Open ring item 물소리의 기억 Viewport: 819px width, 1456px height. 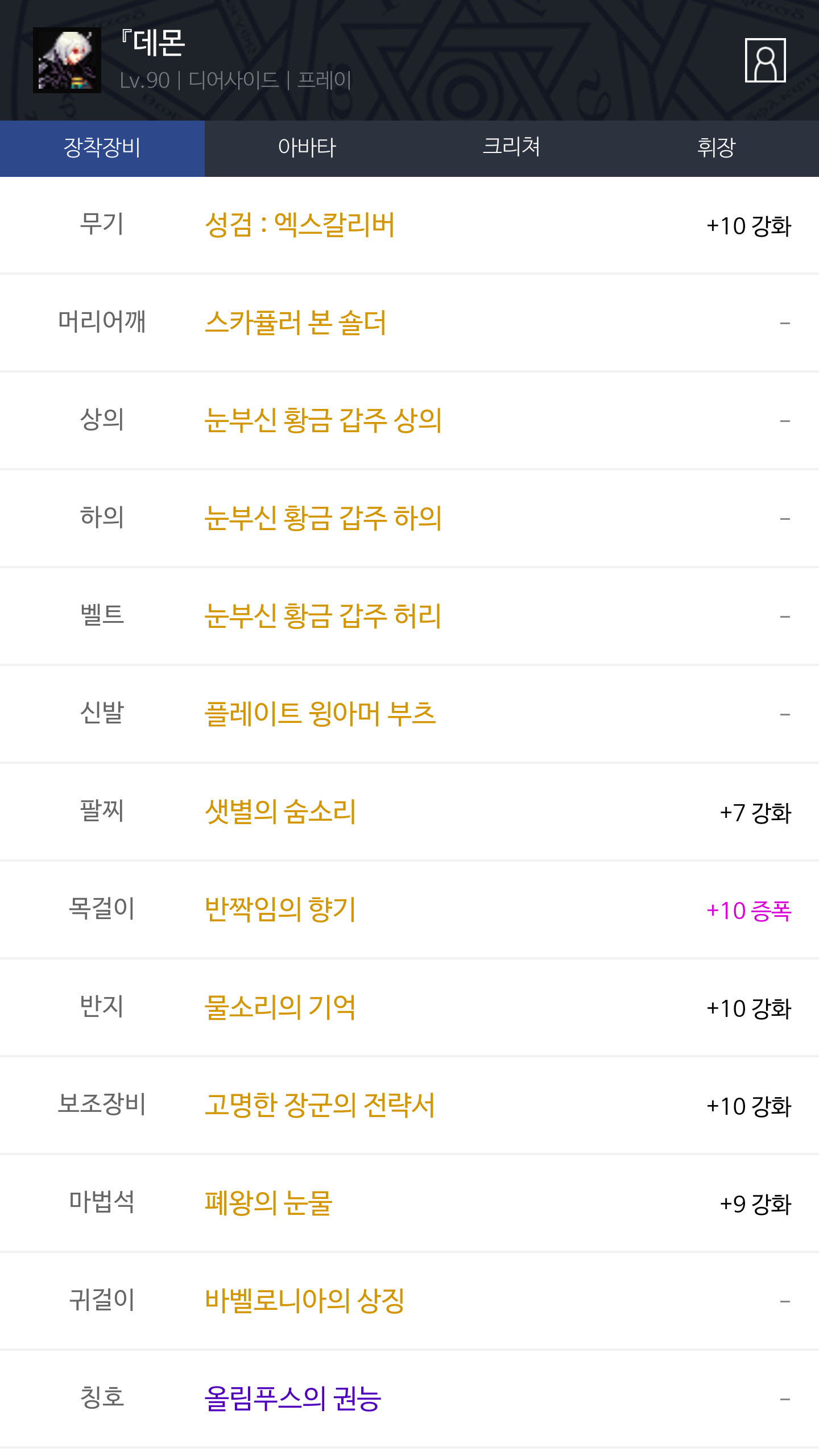click(409, 1008)
